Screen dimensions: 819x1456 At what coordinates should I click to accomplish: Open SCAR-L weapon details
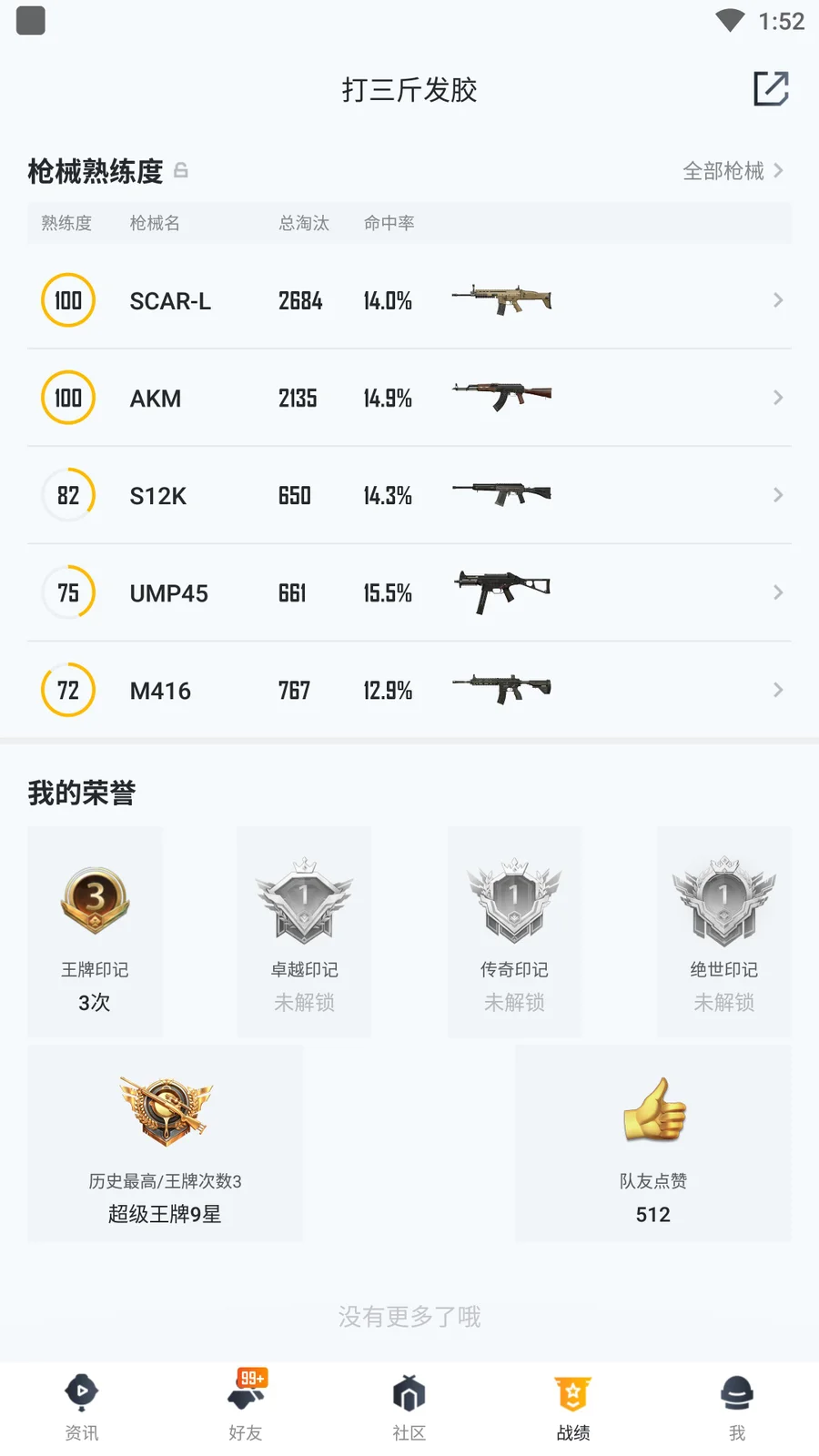click(x=409, y=300)
